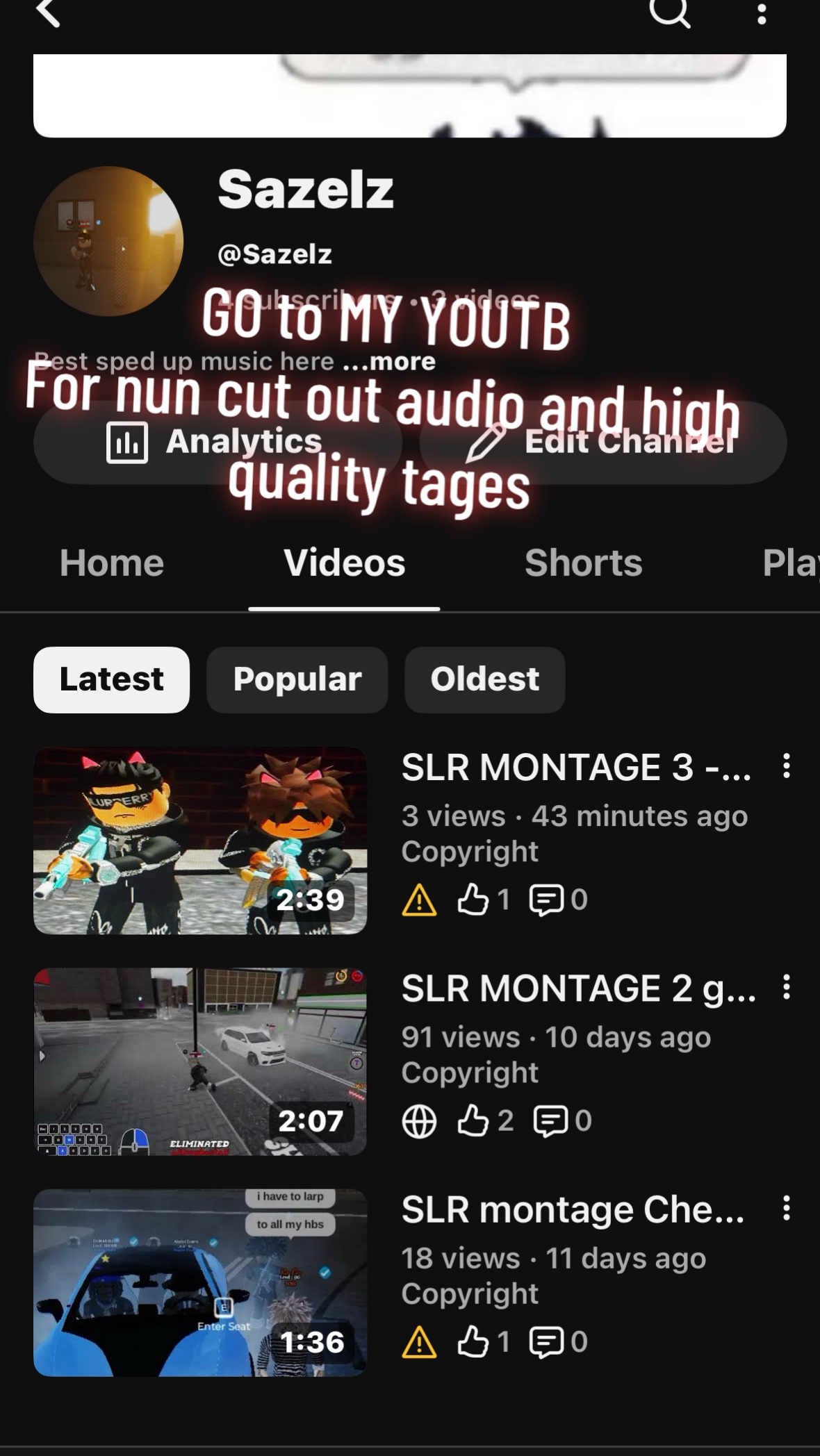This screenshot has height=1456, width=820.
Task: Play the SLR MONTAGE 3 video
Action: (x=200, y=841)
